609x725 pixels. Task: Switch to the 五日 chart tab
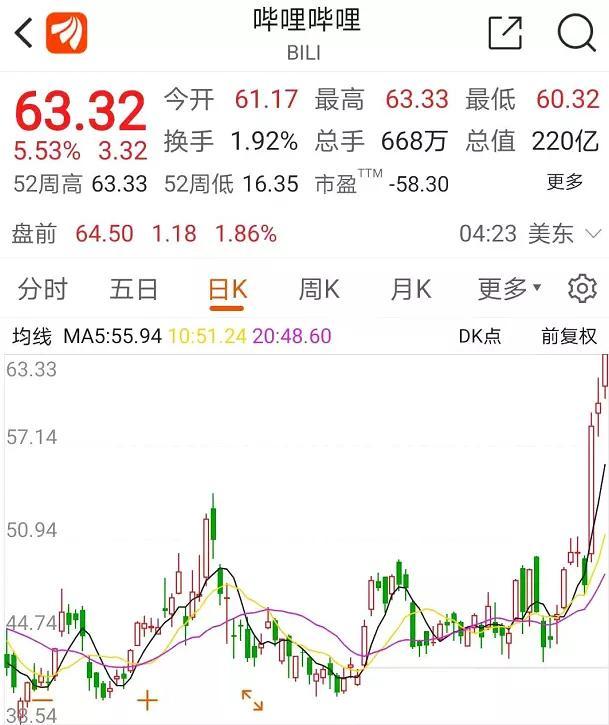pyautogui.click(x=134, y=289)
